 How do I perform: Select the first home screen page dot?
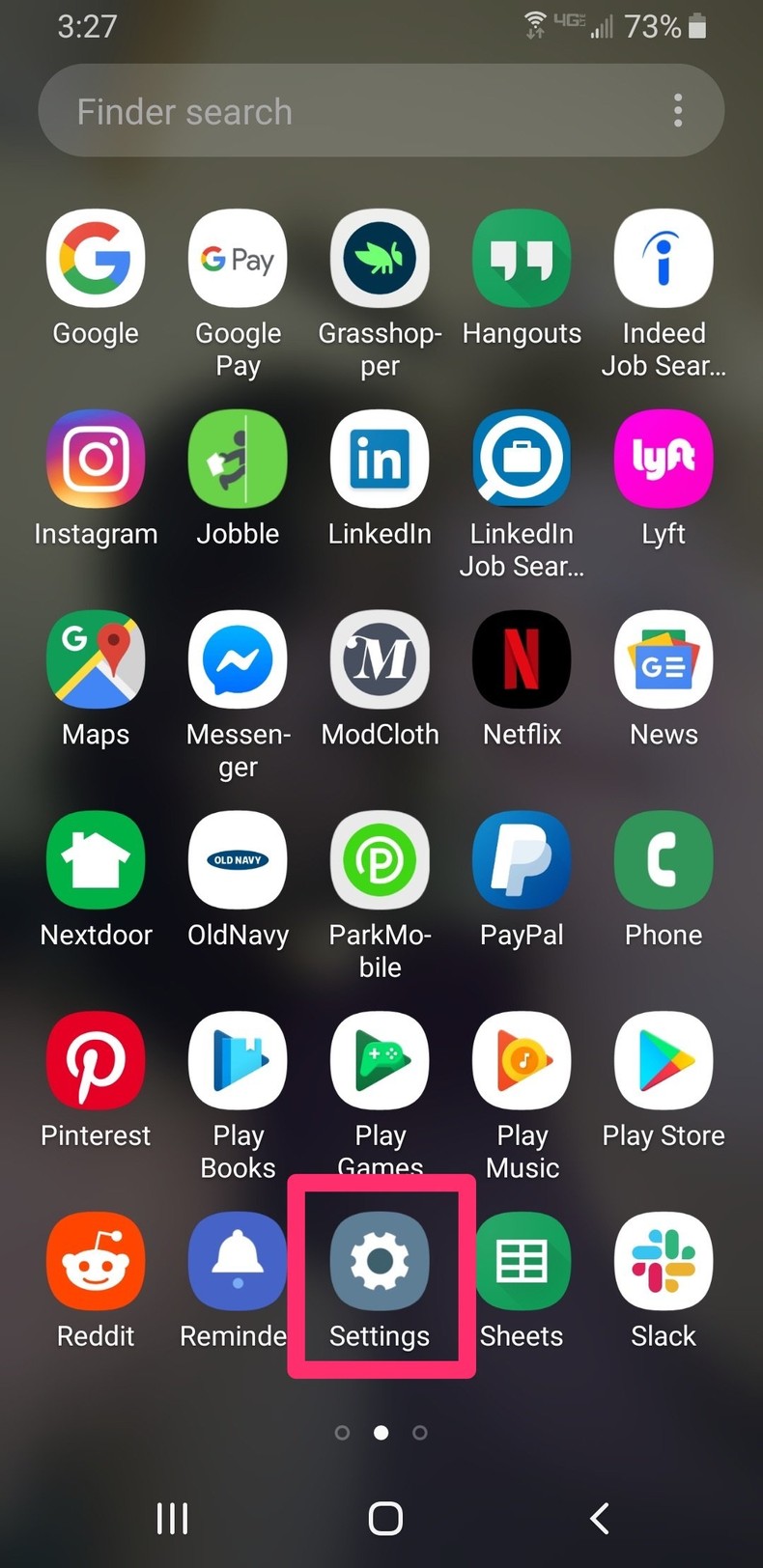[342, 1433]
